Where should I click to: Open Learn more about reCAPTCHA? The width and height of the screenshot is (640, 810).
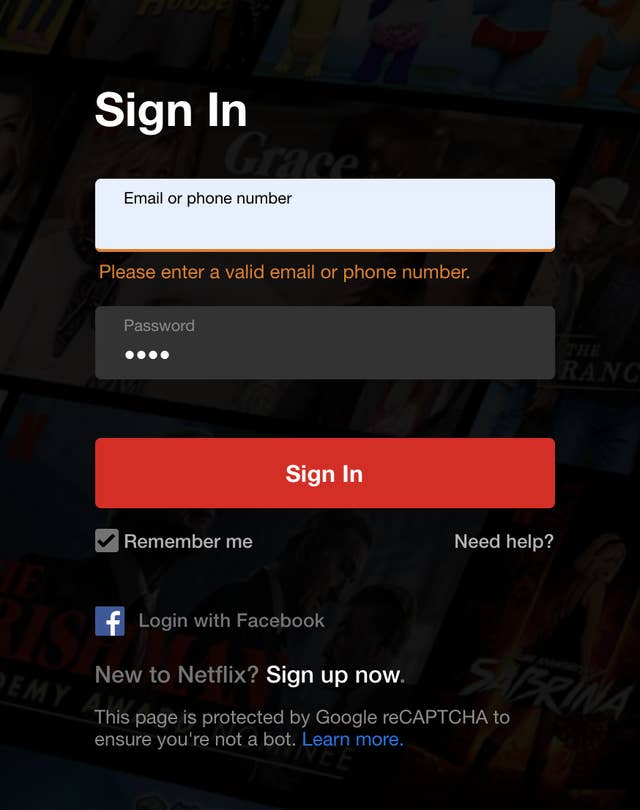[352, 740]
